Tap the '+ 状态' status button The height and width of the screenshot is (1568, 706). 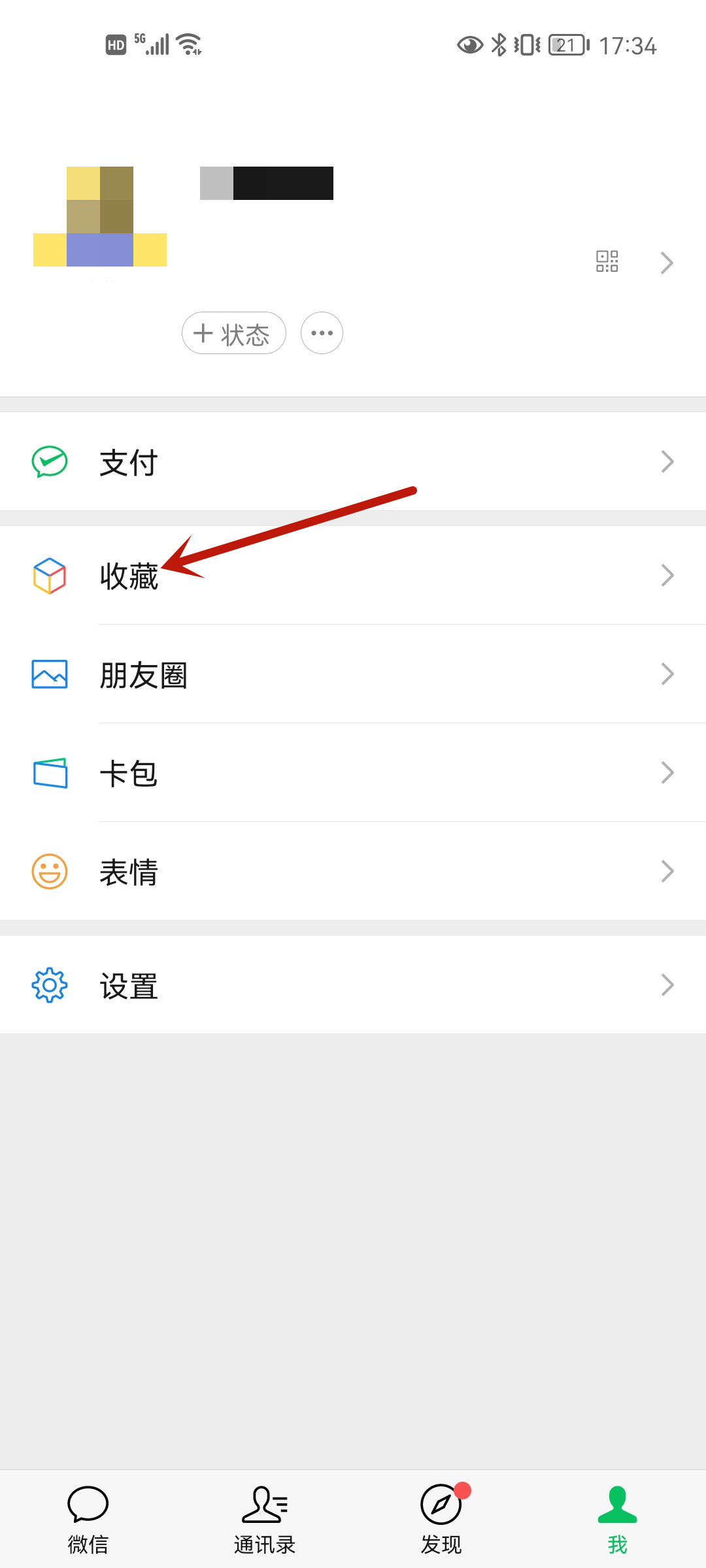click(x=233, y=333)
